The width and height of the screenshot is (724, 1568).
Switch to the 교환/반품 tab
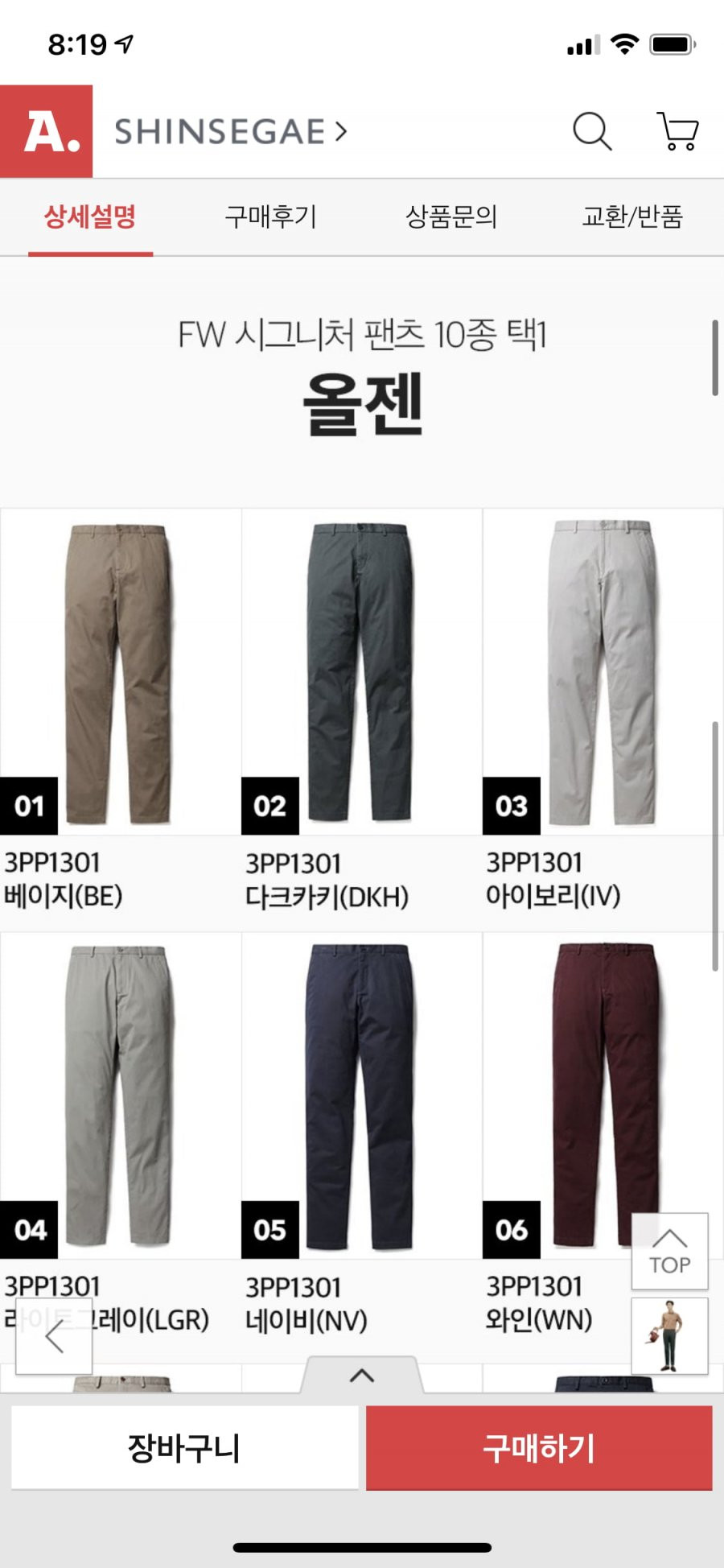[x=632, y=217]
